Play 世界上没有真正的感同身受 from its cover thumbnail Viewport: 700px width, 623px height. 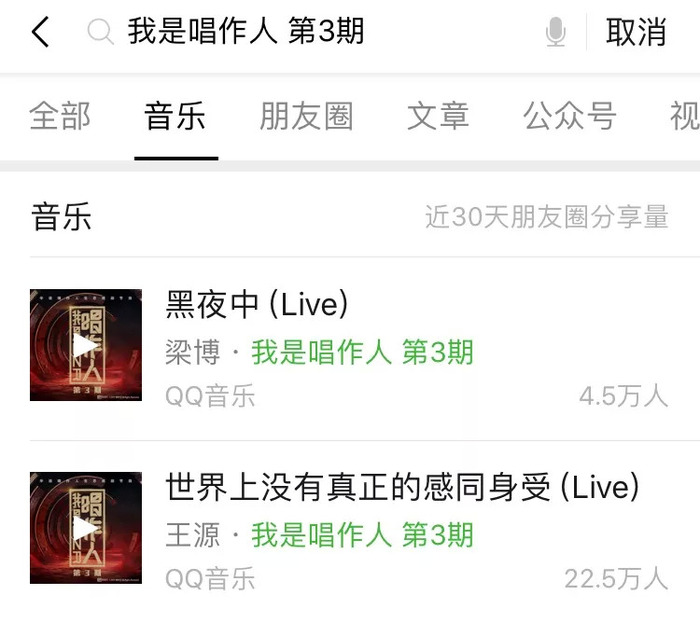pyautogui.click(x=86, y=528)
